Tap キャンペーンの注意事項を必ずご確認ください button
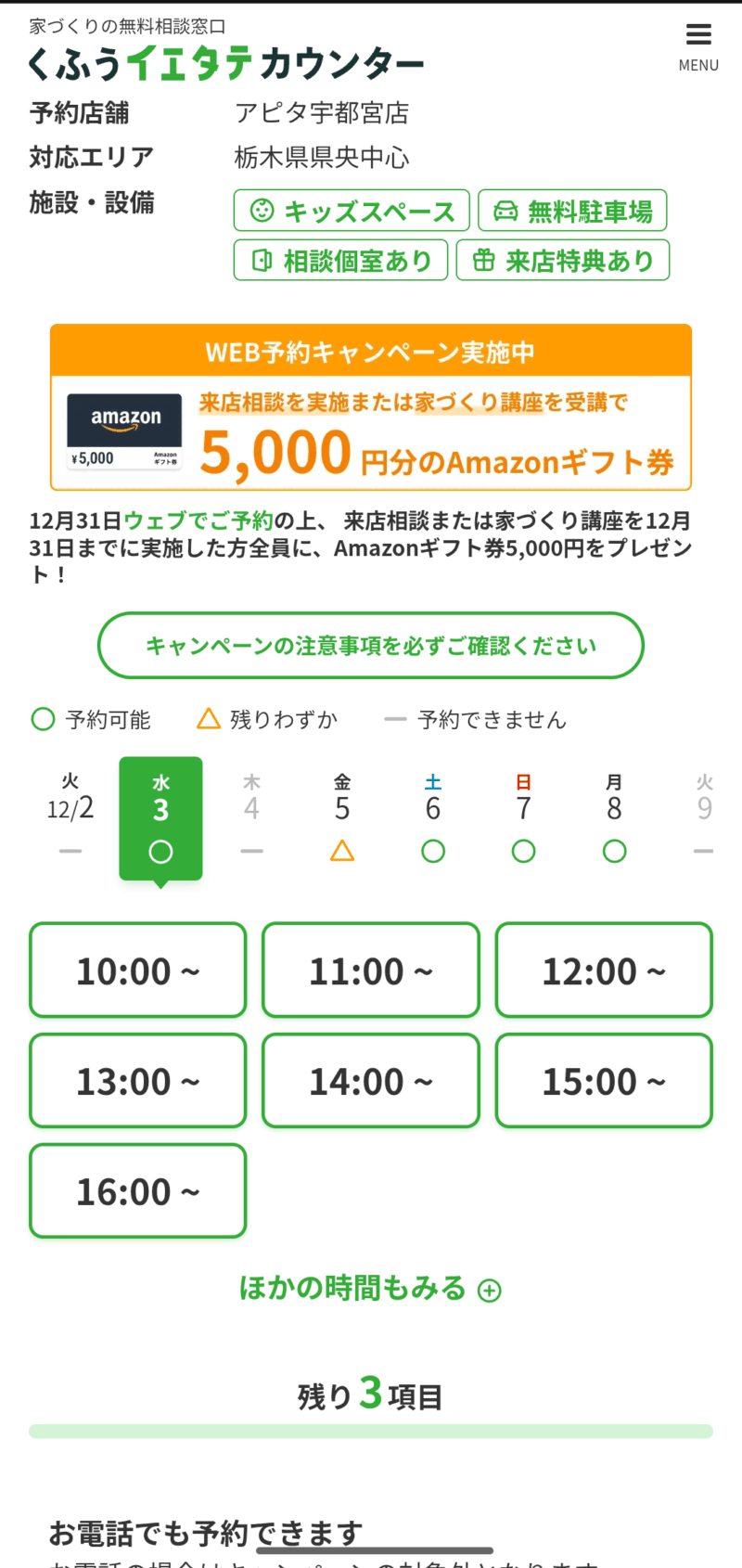 click(x=371, y=646)
